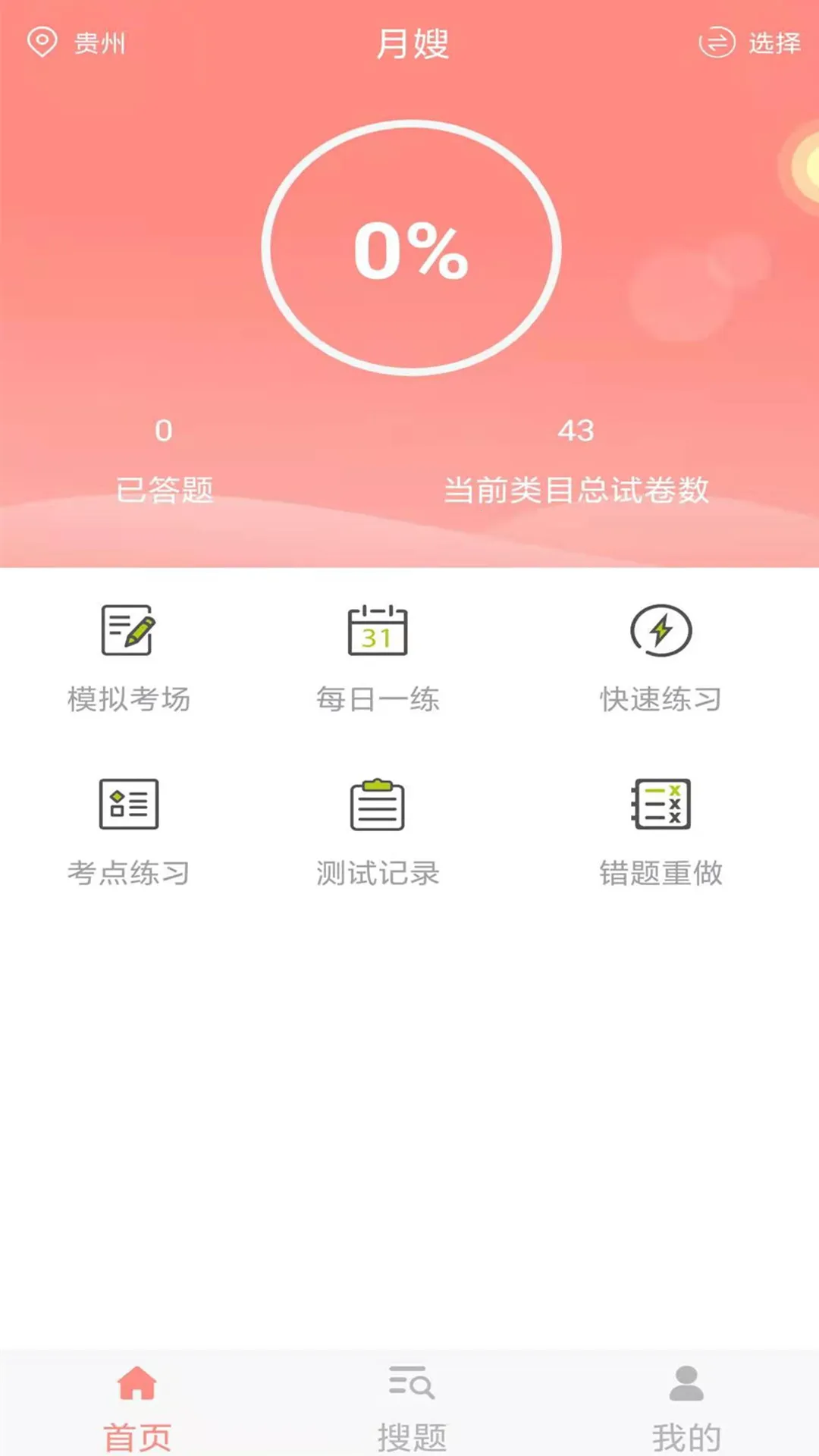This screenshot has height=1456, width=819.
Task: Click the location pin icon beside 贵州
Action: coord(43,43)
